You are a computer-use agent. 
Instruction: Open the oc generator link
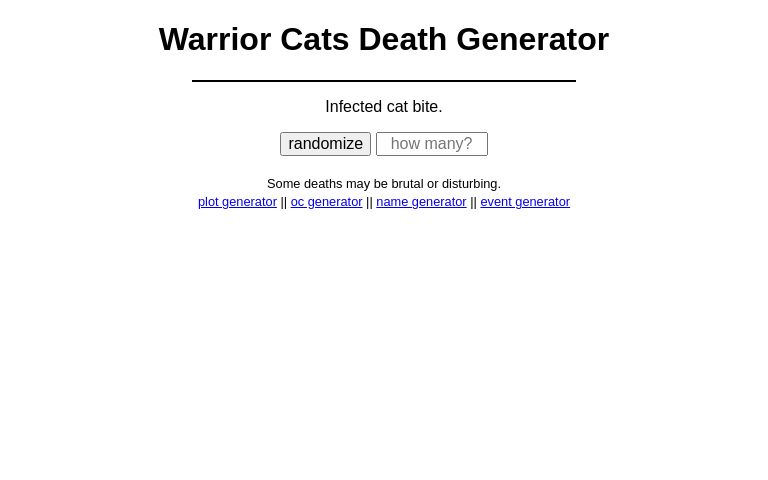click(x=326, y=202)
